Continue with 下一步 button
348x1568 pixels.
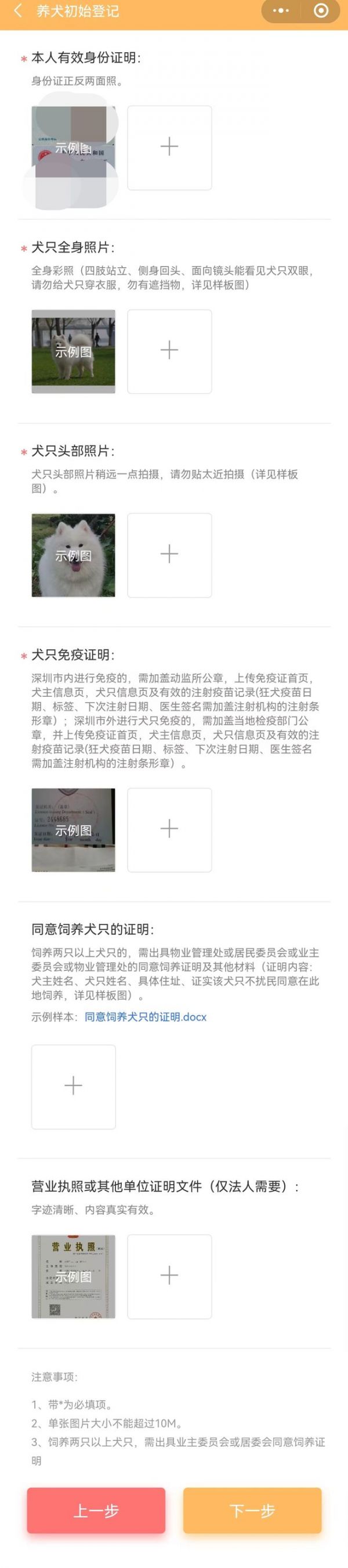[252, 1510]
